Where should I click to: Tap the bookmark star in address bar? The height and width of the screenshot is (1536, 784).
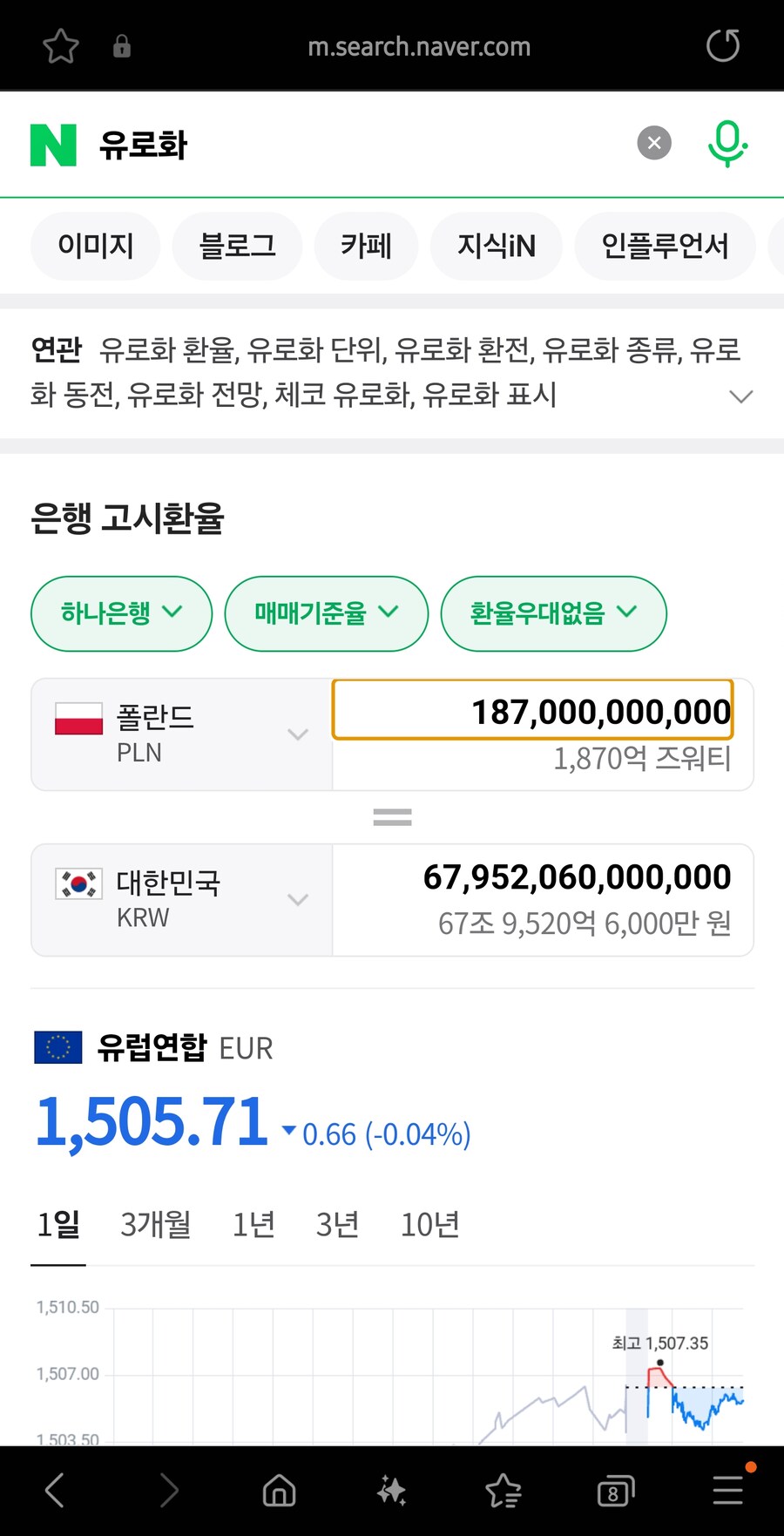[60, 46]
